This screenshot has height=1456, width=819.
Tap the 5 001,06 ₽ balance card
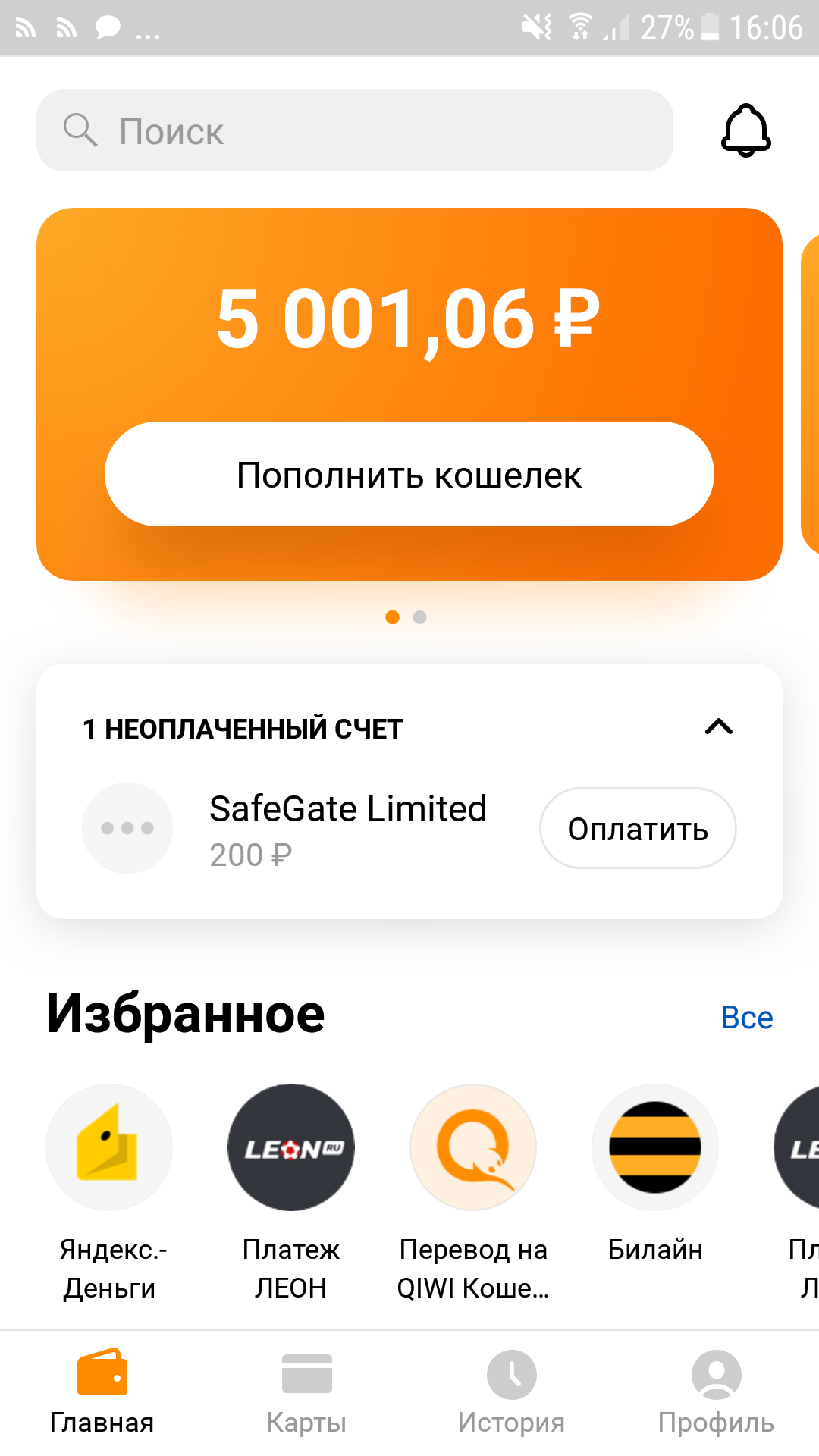click(x=408, y=318)
